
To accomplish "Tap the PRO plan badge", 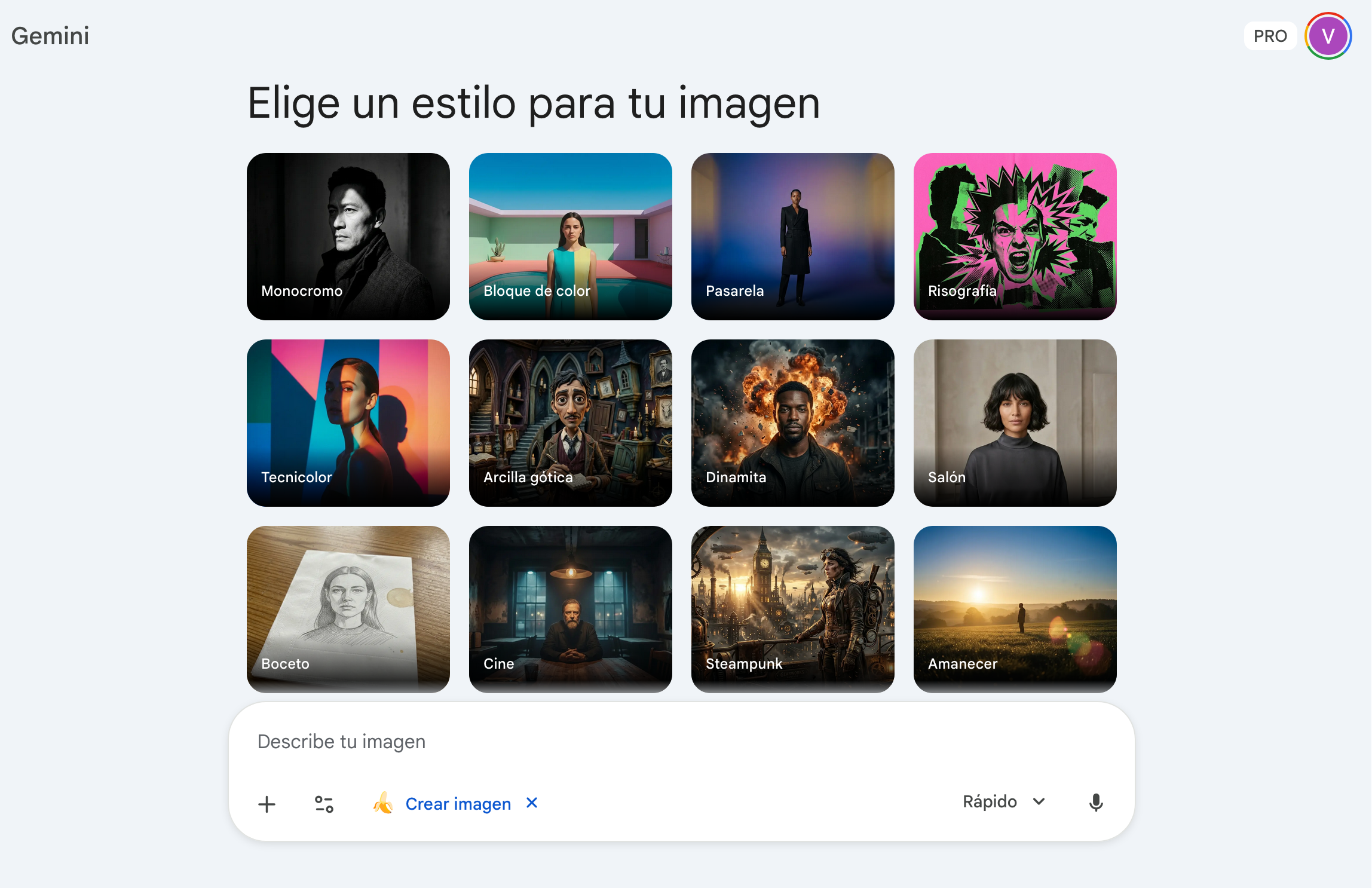I will click(x=1270, y=36).
